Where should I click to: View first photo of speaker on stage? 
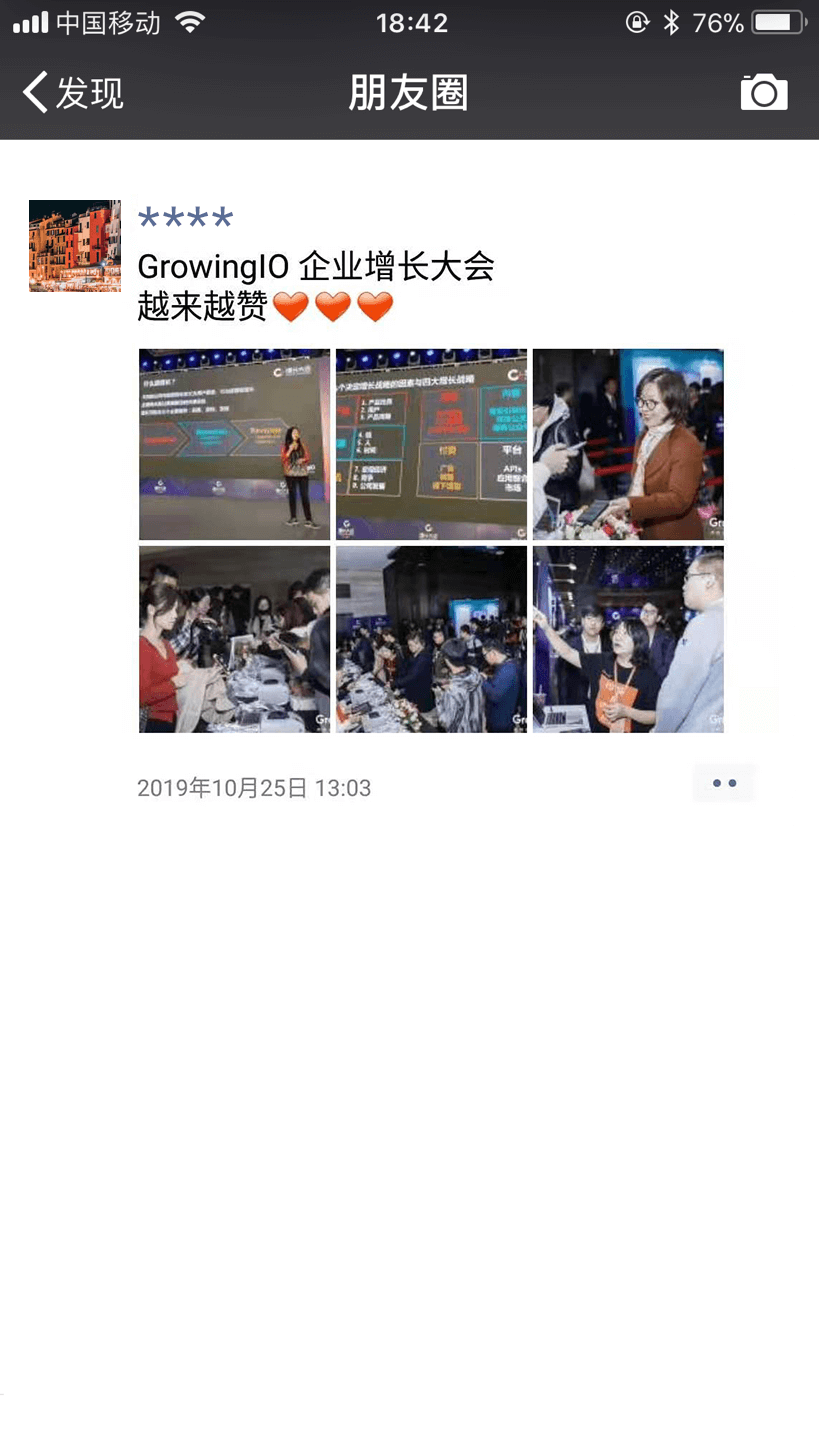234,444
